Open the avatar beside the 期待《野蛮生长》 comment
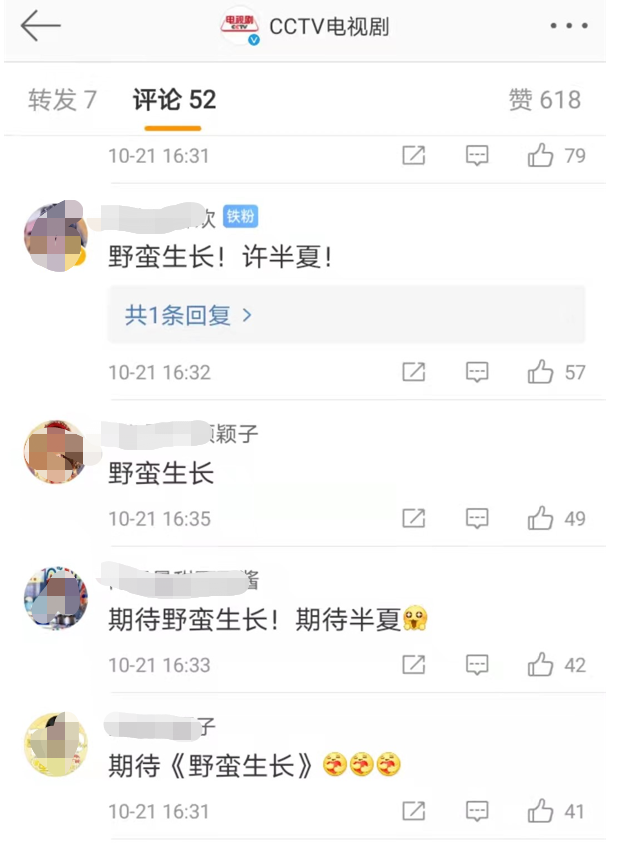Image resolution: width=628 pixels, height=860 pixels. 53,745
